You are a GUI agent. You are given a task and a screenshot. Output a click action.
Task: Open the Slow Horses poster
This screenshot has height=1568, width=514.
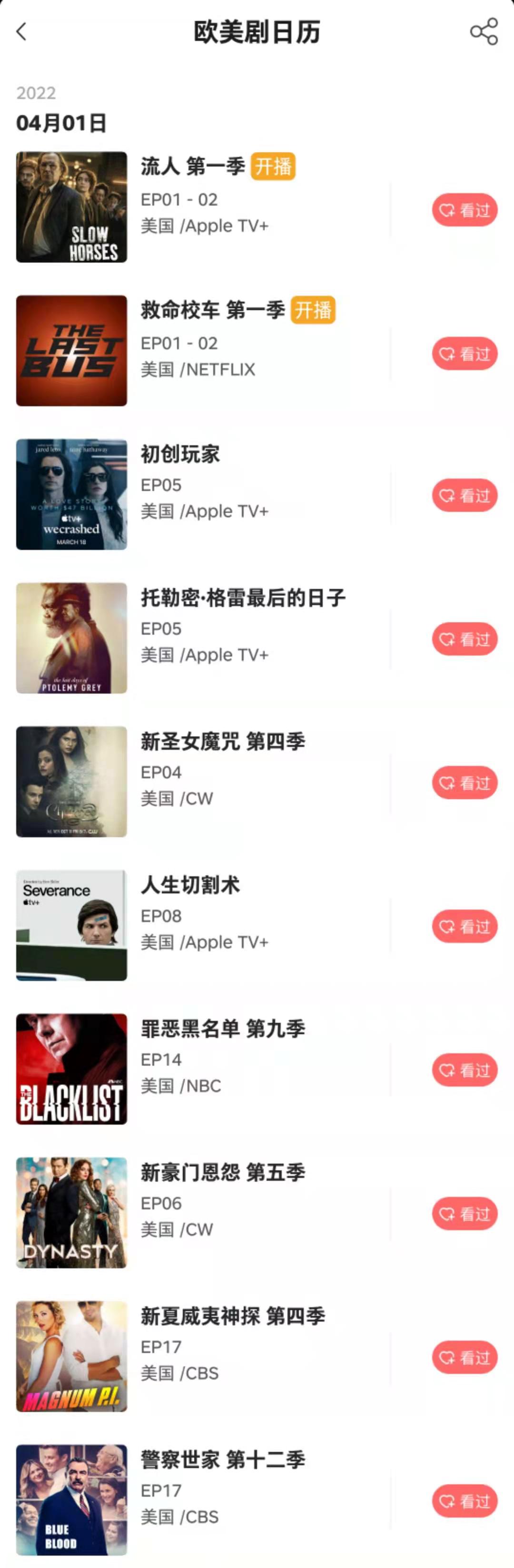click(x=72, y=207)
